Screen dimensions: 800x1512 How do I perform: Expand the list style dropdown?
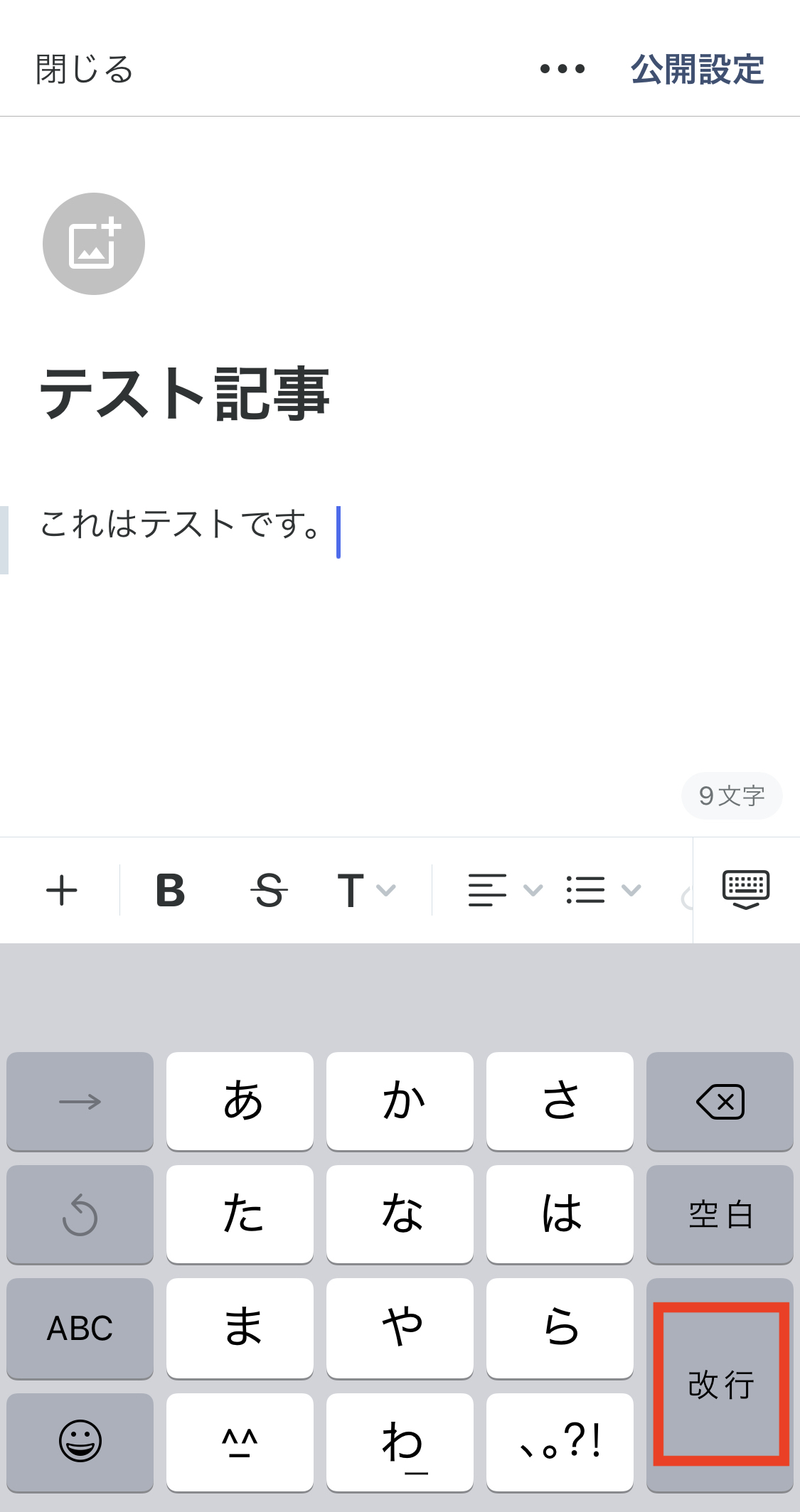[x=603, y=890]
